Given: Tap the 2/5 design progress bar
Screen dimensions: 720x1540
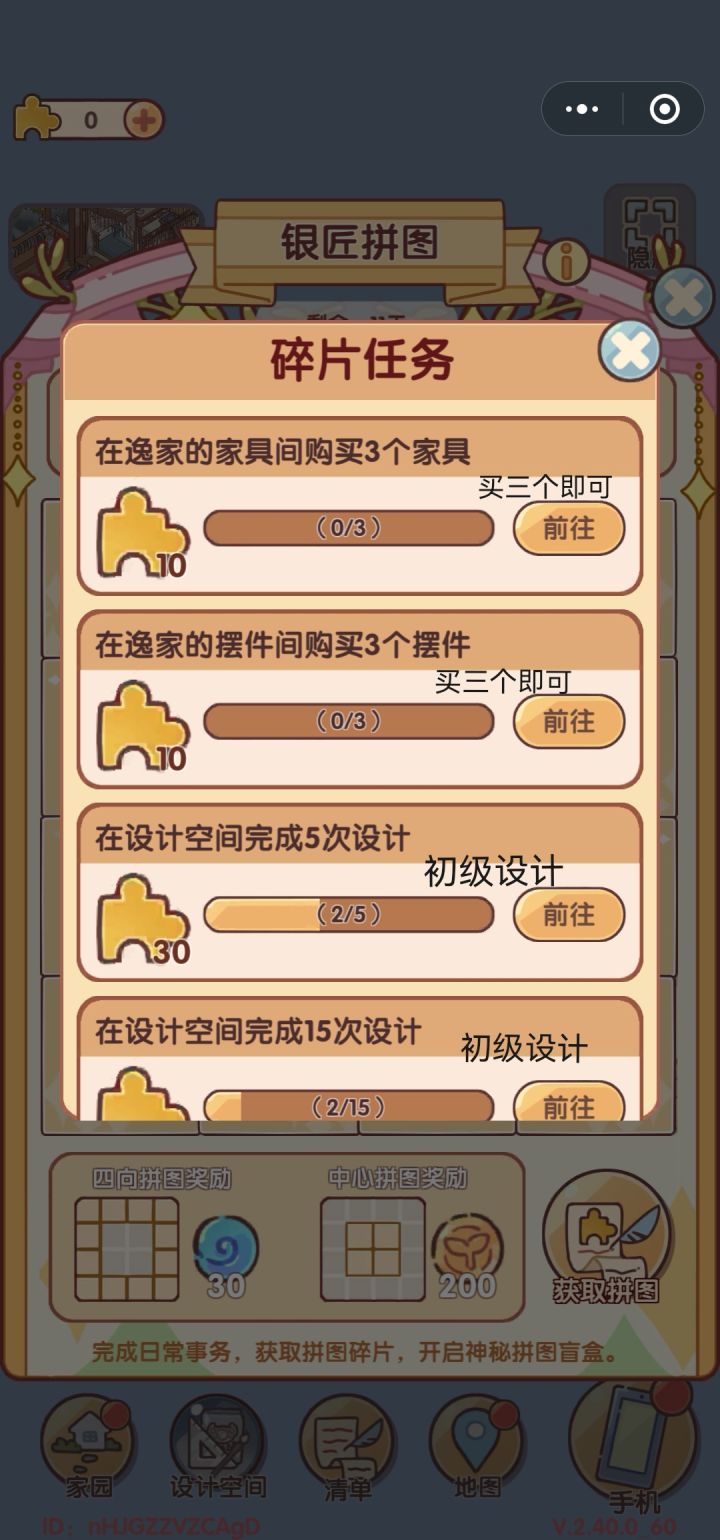Looking at the screenshot, I should [x=347, y=914].
